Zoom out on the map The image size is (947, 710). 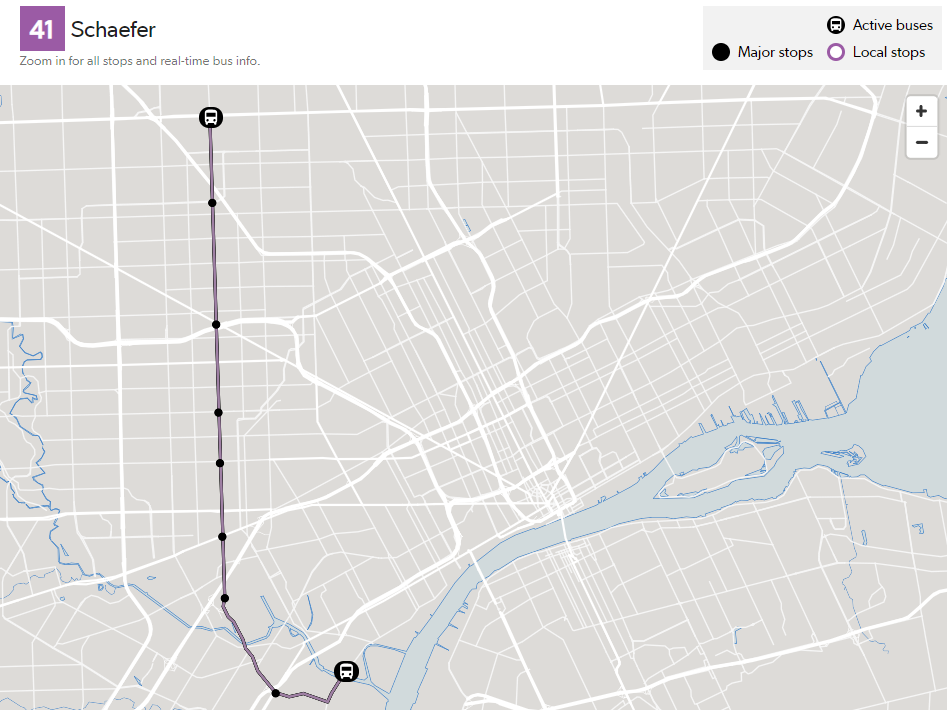click(x=921, y=142)
